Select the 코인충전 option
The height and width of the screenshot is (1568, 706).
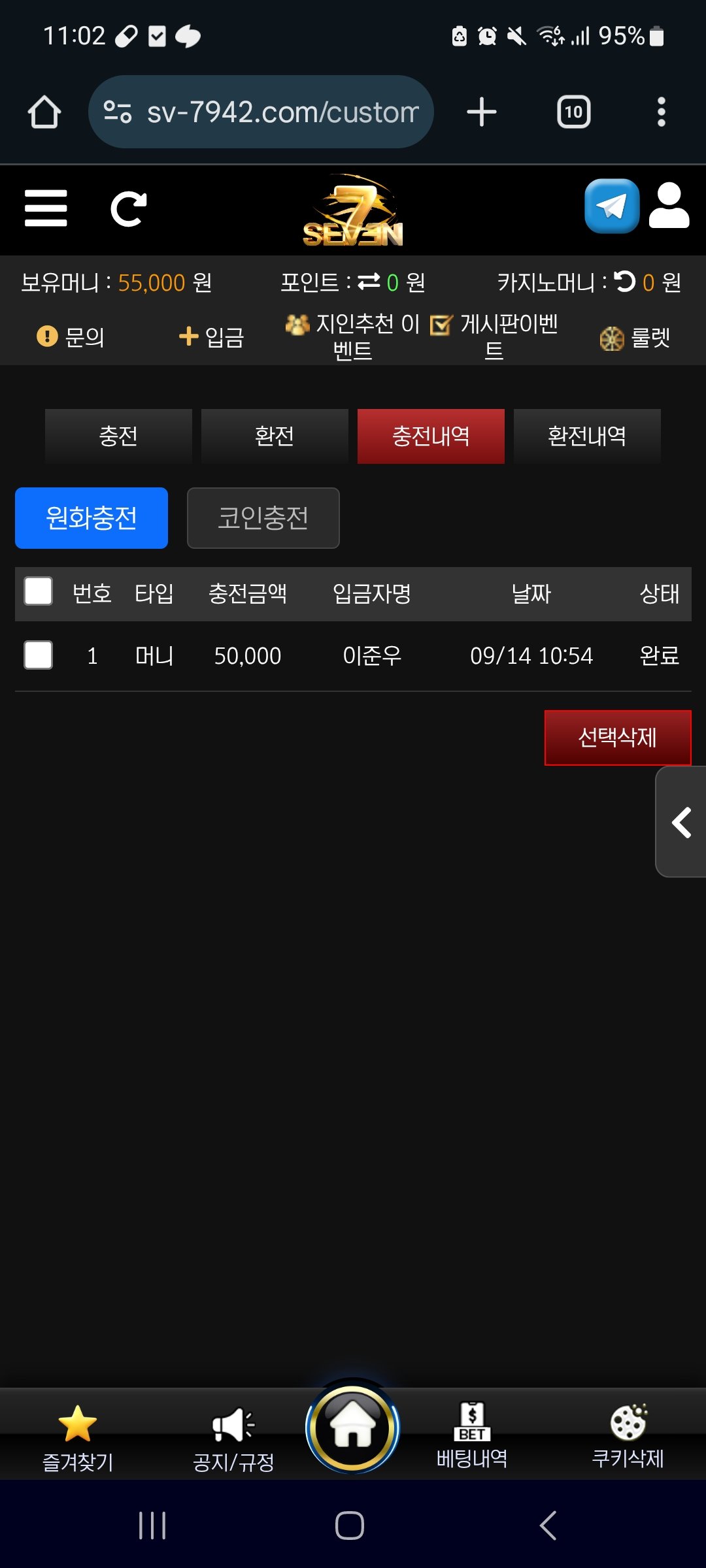[263, 518]
